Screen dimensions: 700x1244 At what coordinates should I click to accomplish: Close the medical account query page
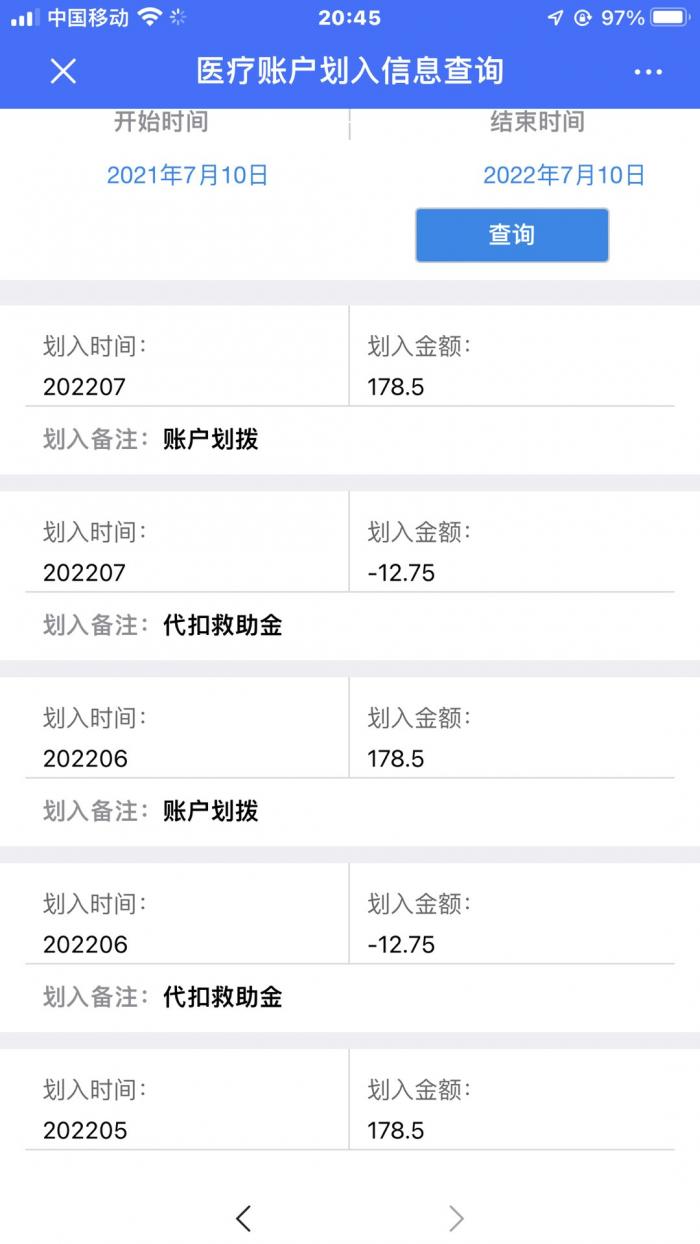point(63,71)
